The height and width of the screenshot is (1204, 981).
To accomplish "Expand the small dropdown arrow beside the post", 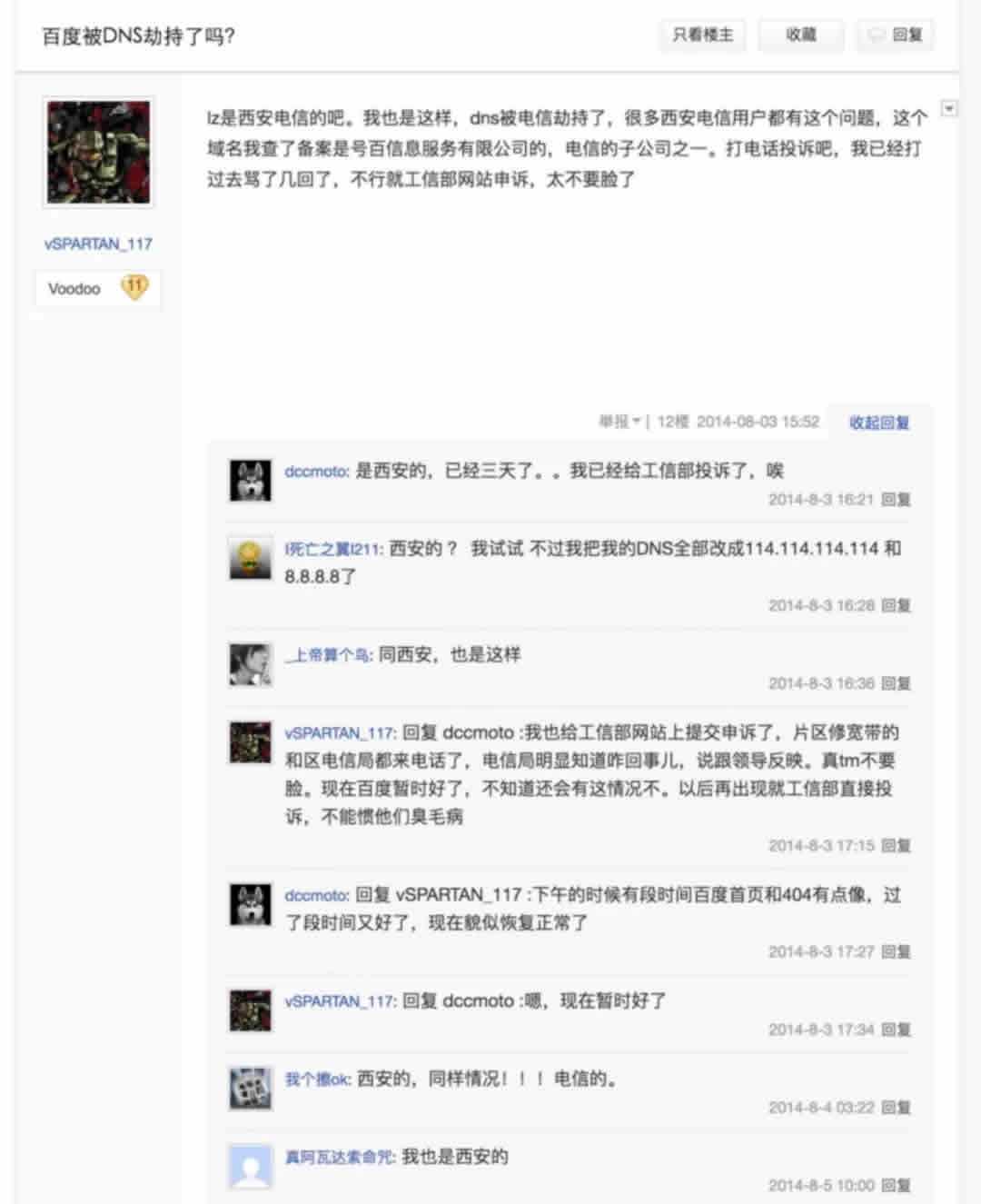I will click(x=948, y=109).
